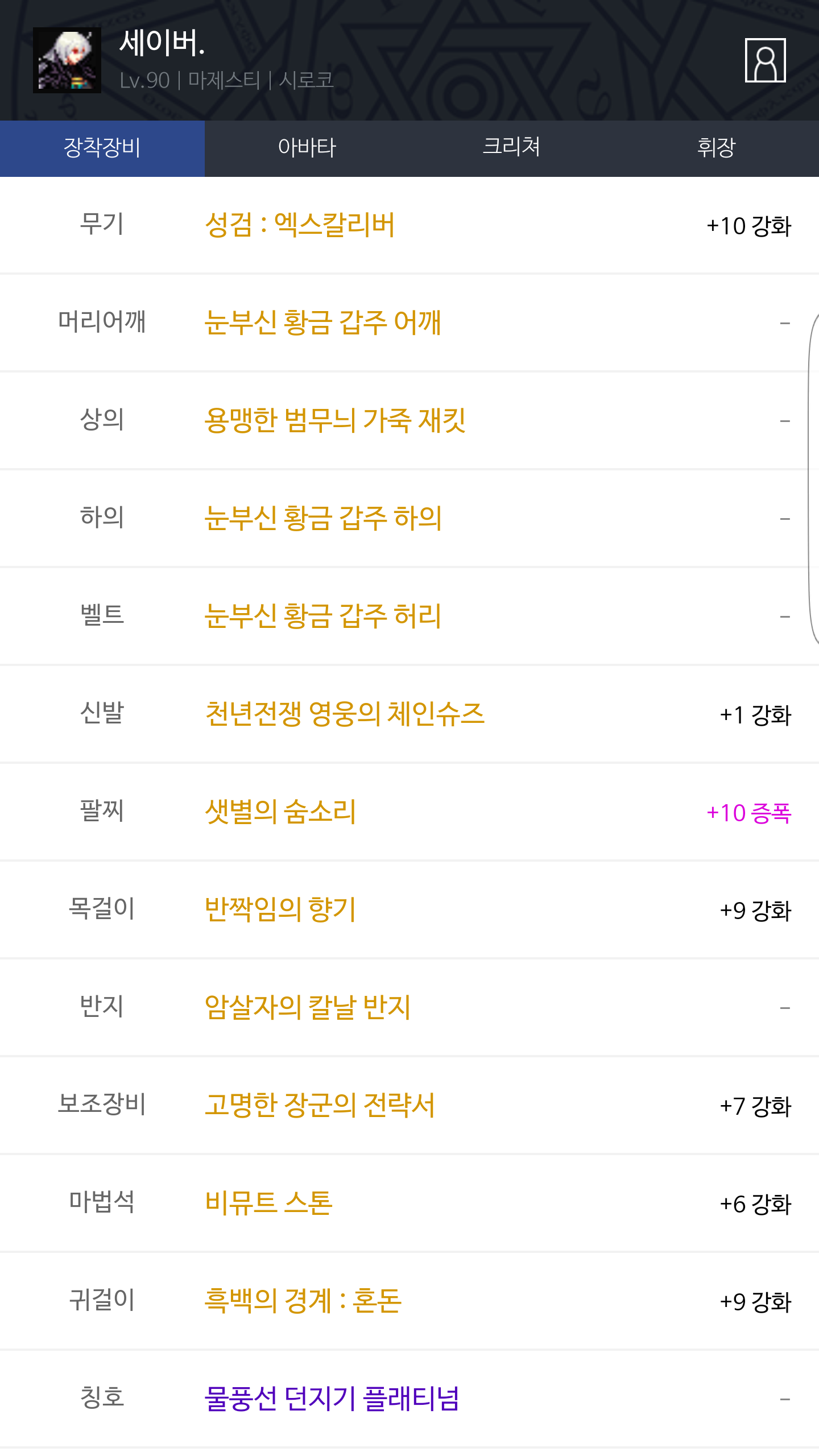Open title 물풍선 던지기 플래티넘
The height and width of the screenshot is (1456, 819).
(332, 1399)
